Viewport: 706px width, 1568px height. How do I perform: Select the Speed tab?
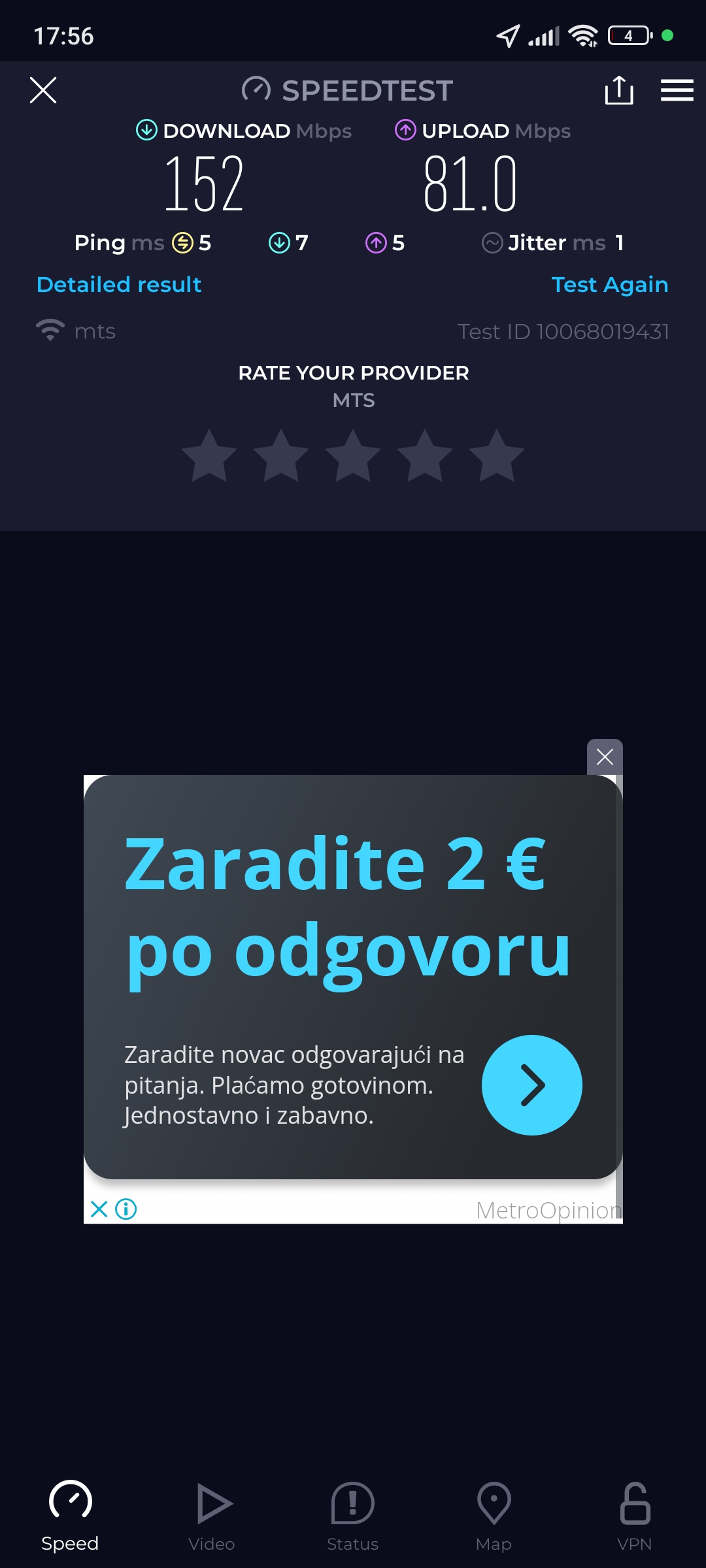(x=70, y=1516)
